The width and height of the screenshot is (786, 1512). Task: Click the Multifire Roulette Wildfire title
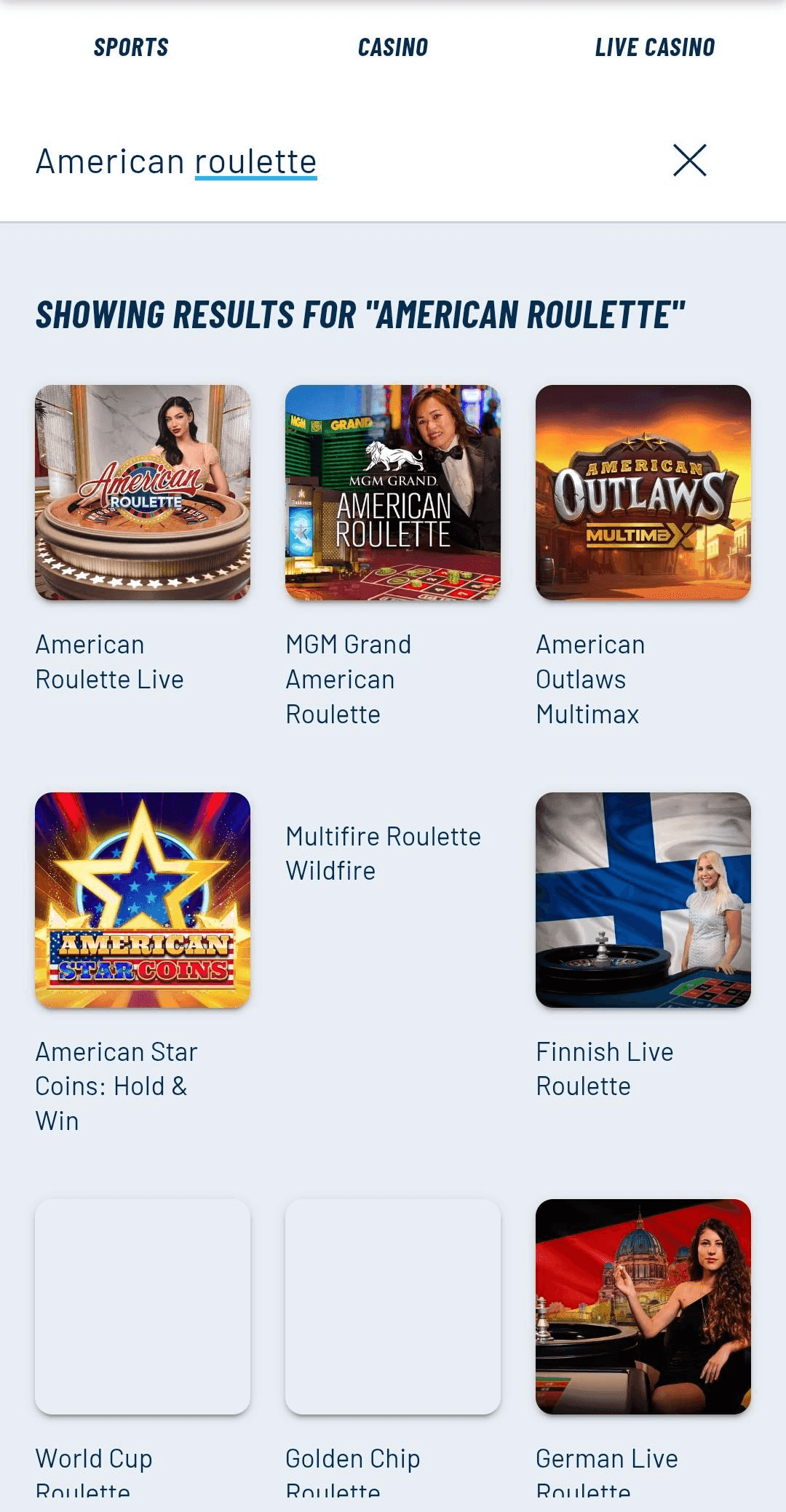tap(383, 853)
